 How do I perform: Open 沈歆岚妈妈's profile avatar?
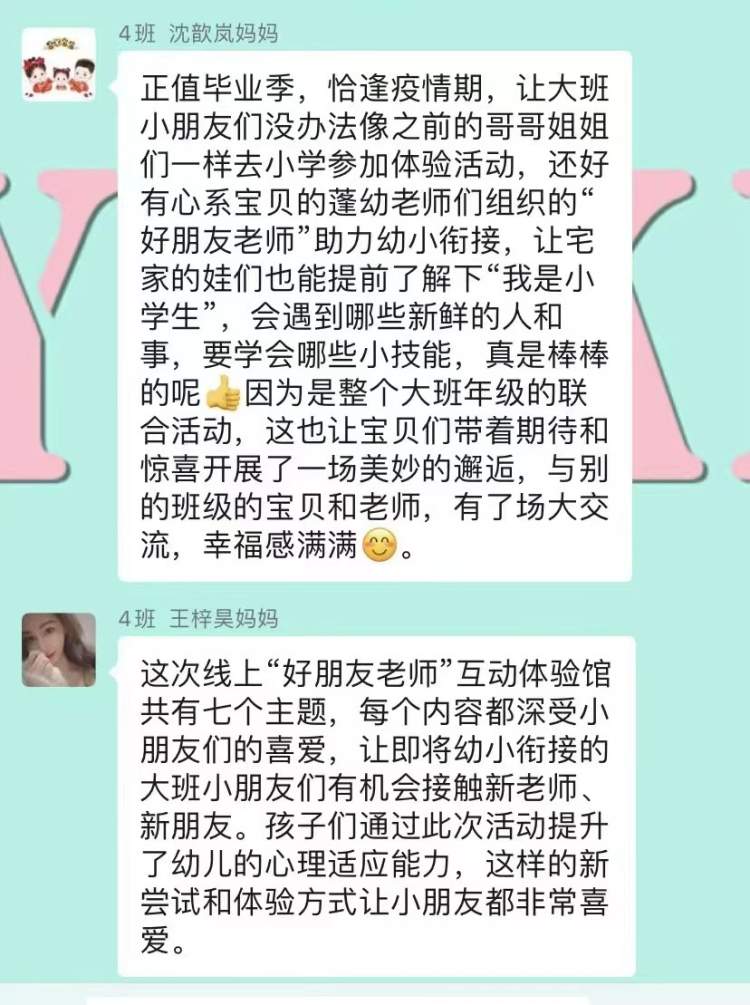click(x=59, y=65)
